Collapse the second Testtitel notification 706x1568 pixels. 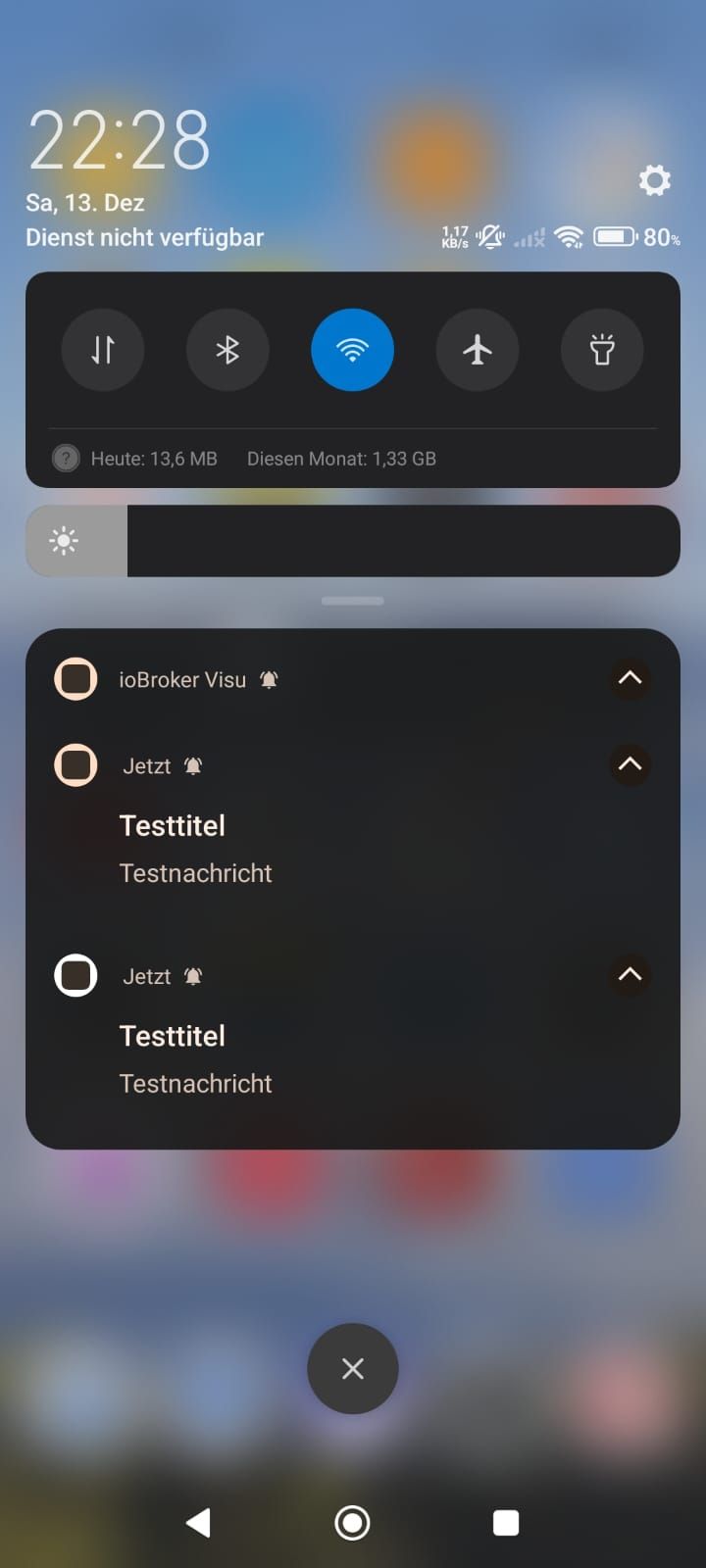pos(630,975)
